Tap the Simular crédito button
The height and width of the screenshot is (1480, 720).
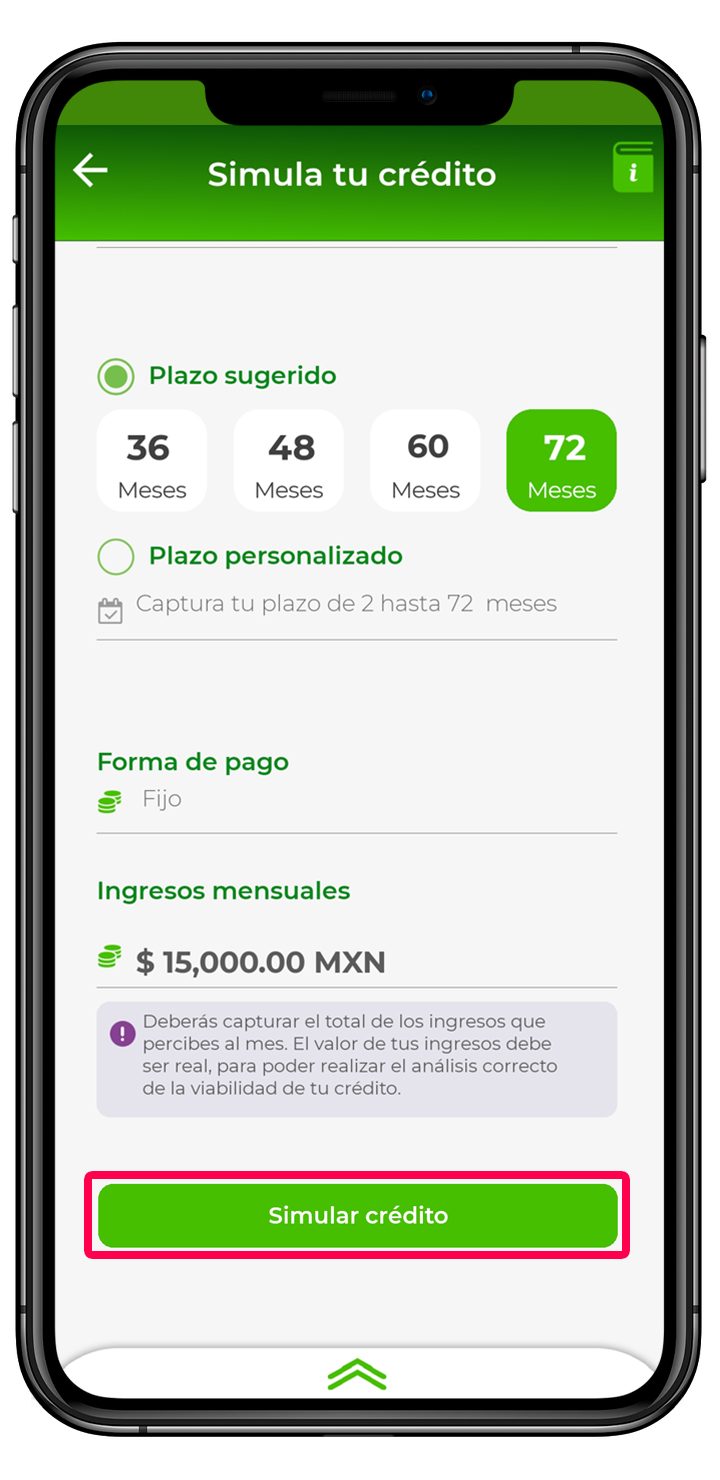click(357, 1216)
